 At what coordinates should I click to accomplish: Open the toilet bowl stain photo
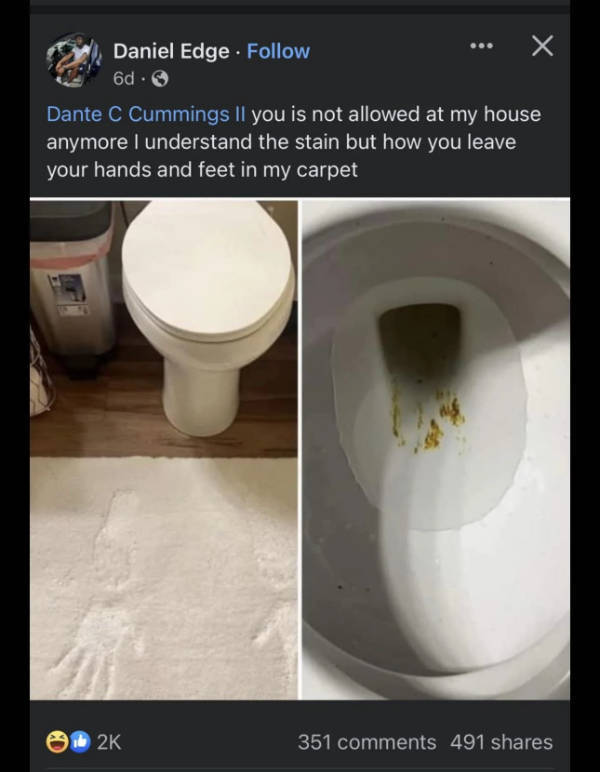pos(436,449)
